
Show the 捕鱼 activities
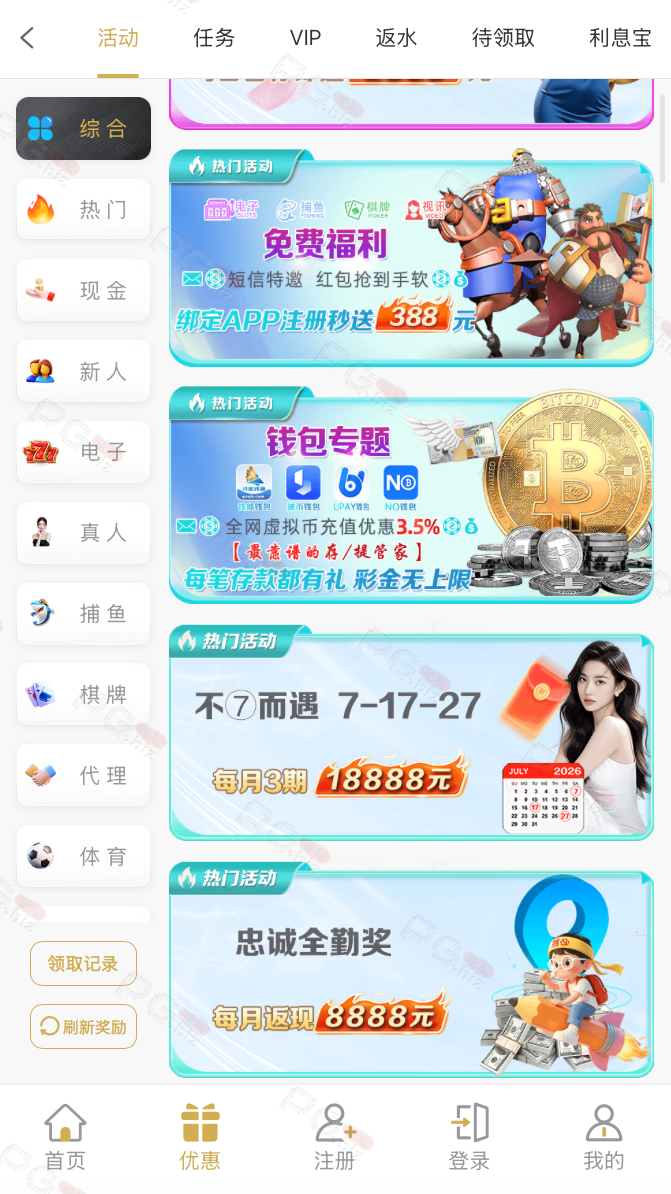click(x=84, y=614)
